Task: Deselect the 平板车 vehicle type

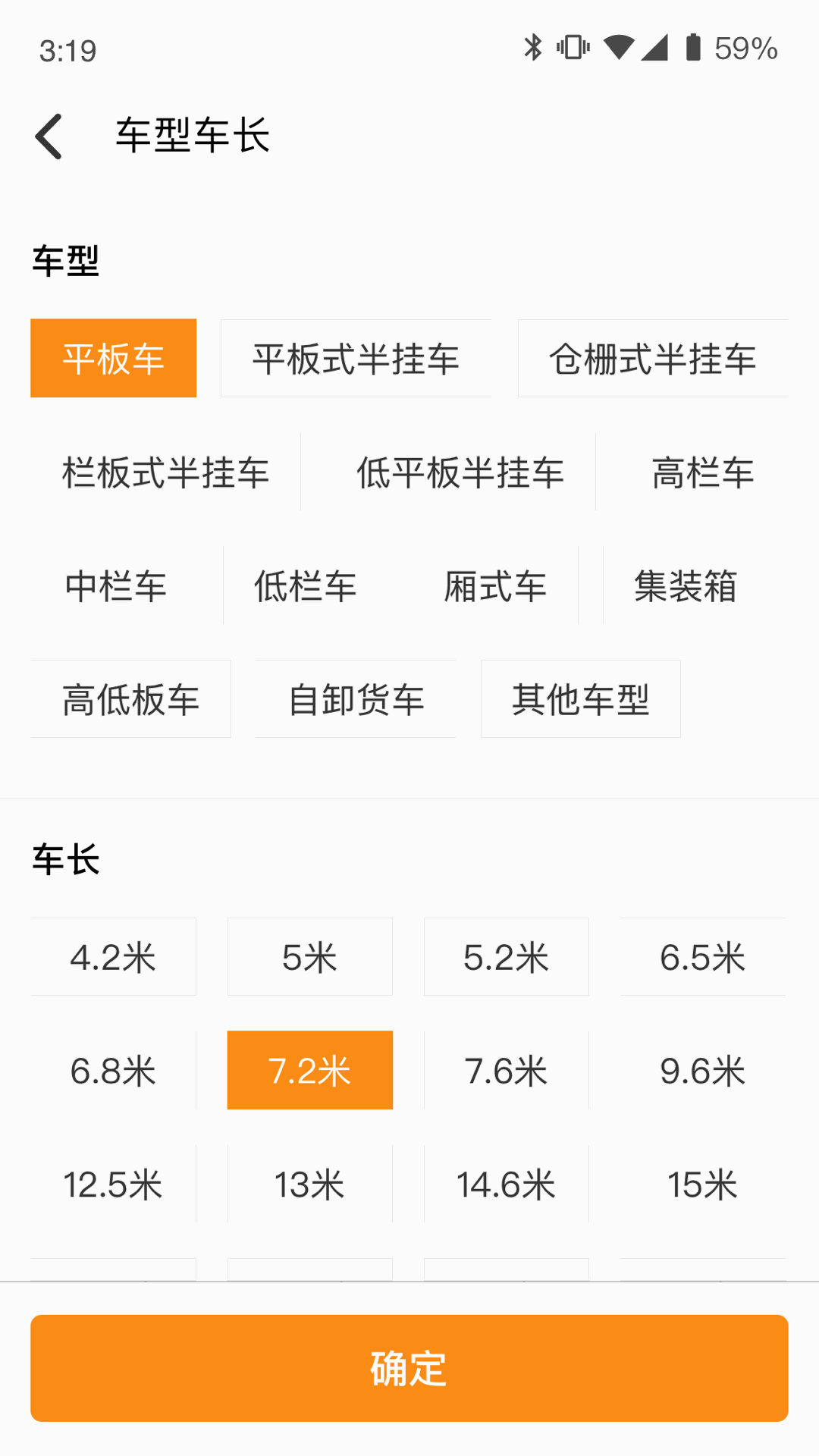Action: pos(114,359)
